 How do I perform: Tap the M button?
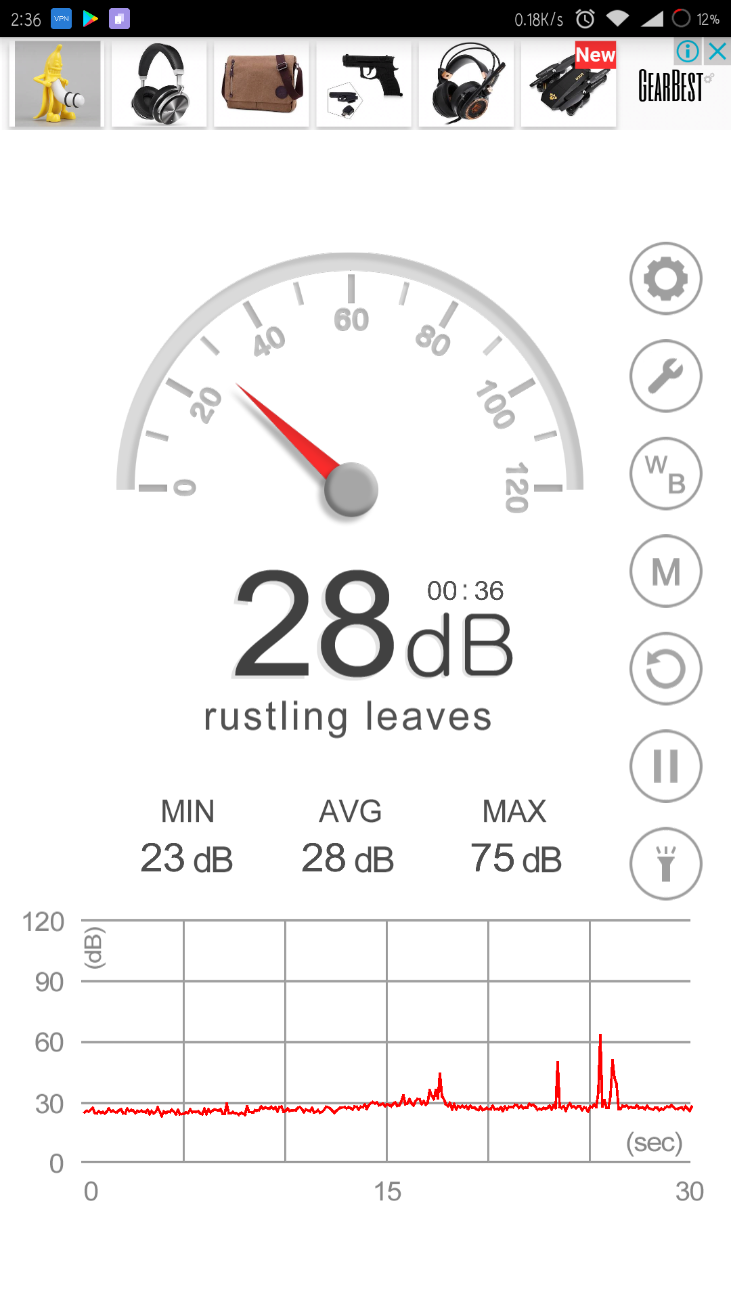666,572
